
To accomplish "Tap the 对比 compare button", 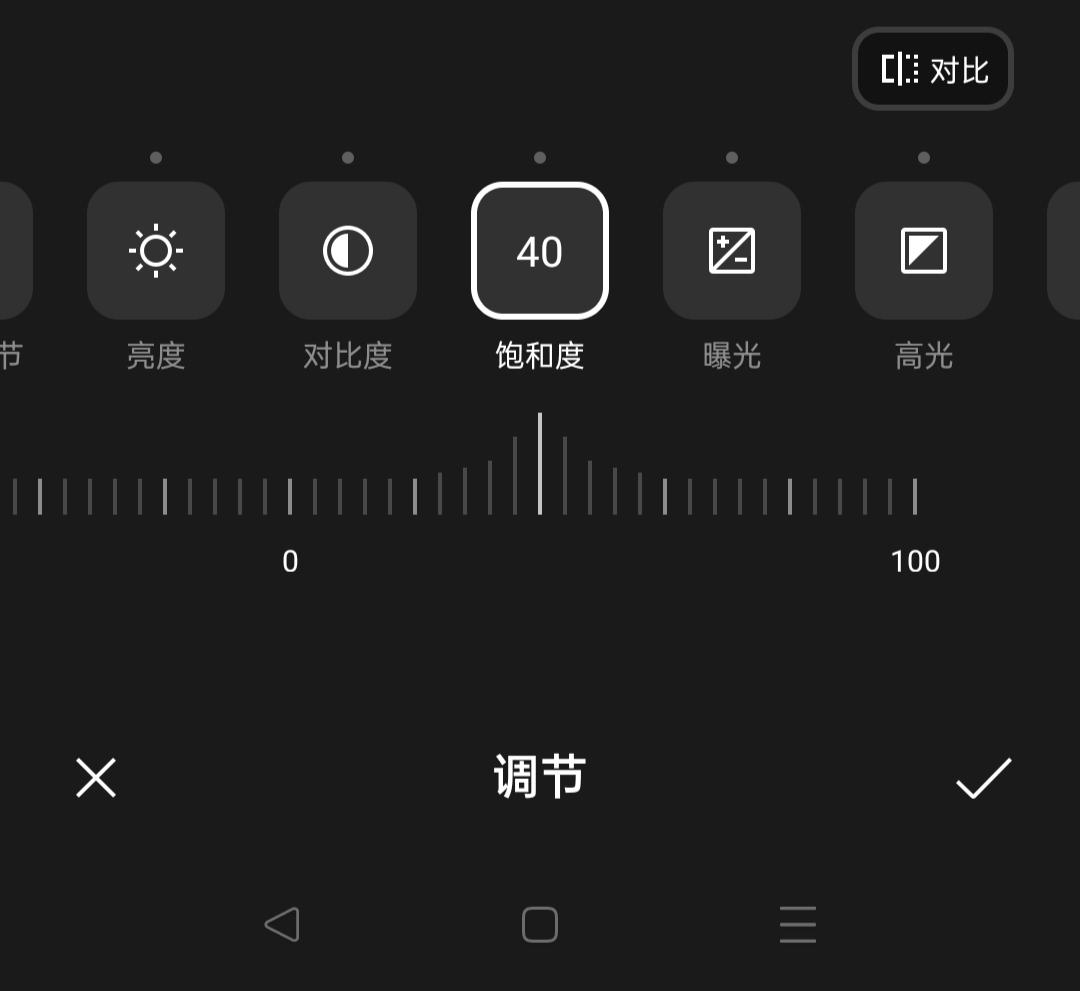I will (933, 69).
